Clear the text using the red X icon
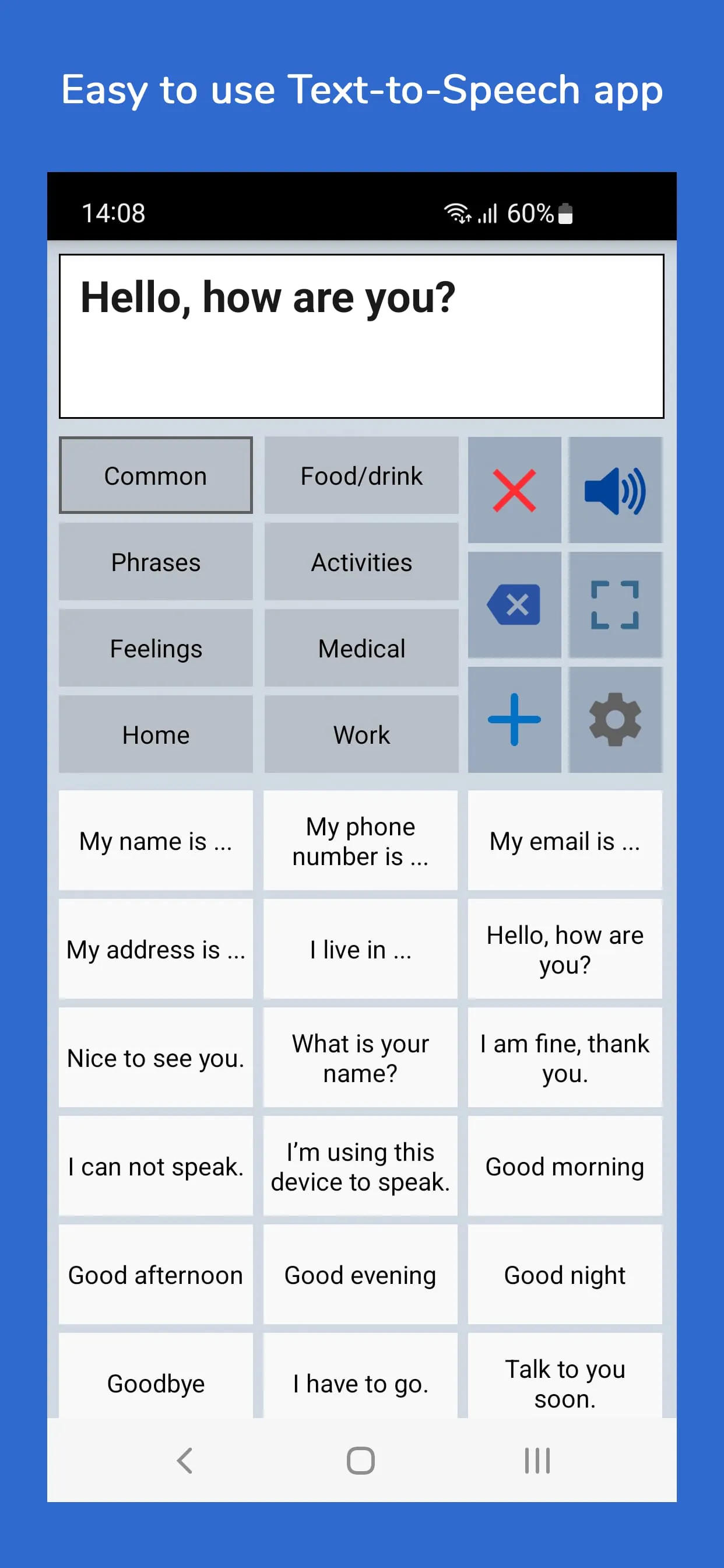Screen dimensions: 724x1568 pyautogui.click(x=514, y=490)
